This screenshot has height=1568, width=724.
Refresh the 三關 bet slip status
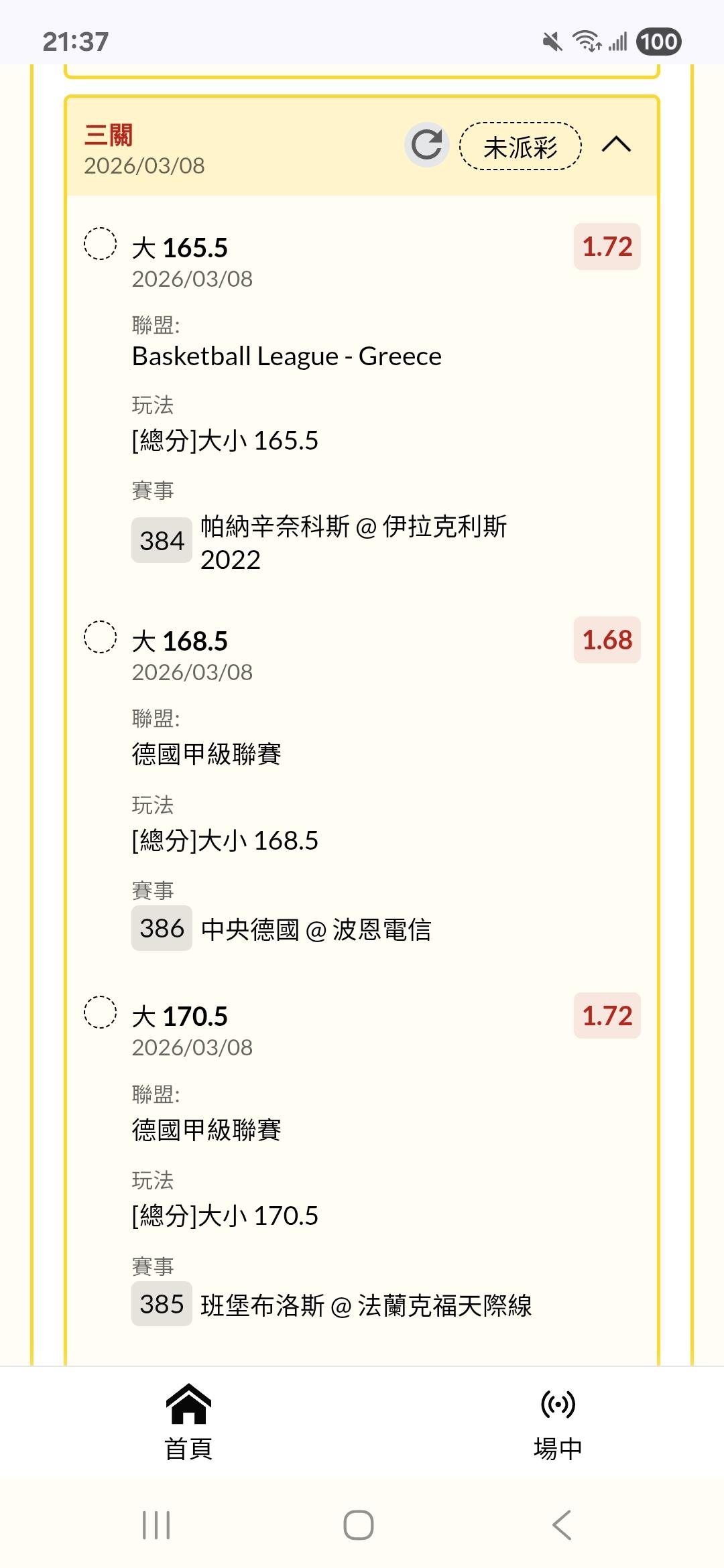pos(426,145)
